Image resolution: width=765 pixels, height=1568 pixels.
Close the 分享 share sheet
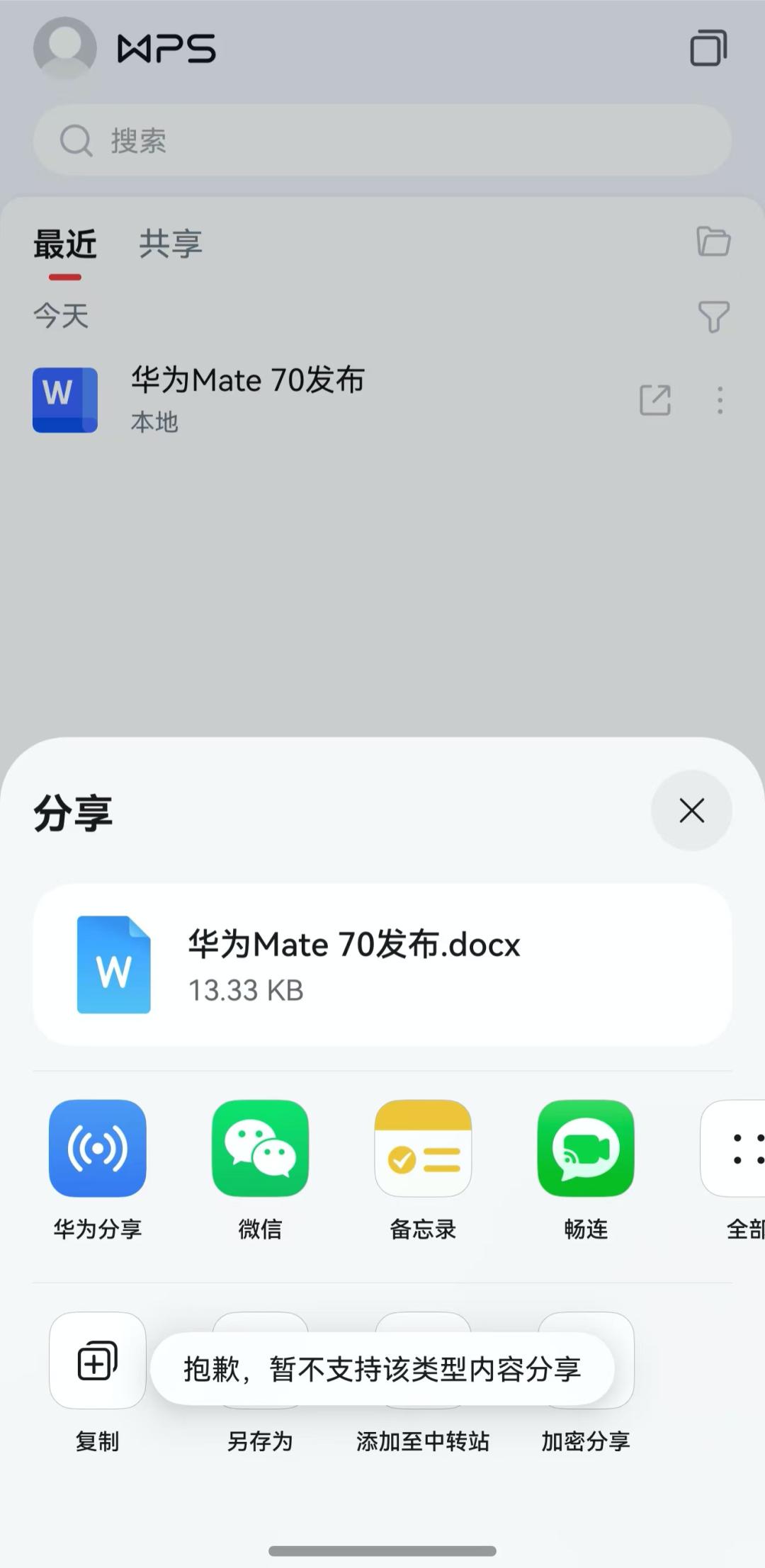pos(691,810)
